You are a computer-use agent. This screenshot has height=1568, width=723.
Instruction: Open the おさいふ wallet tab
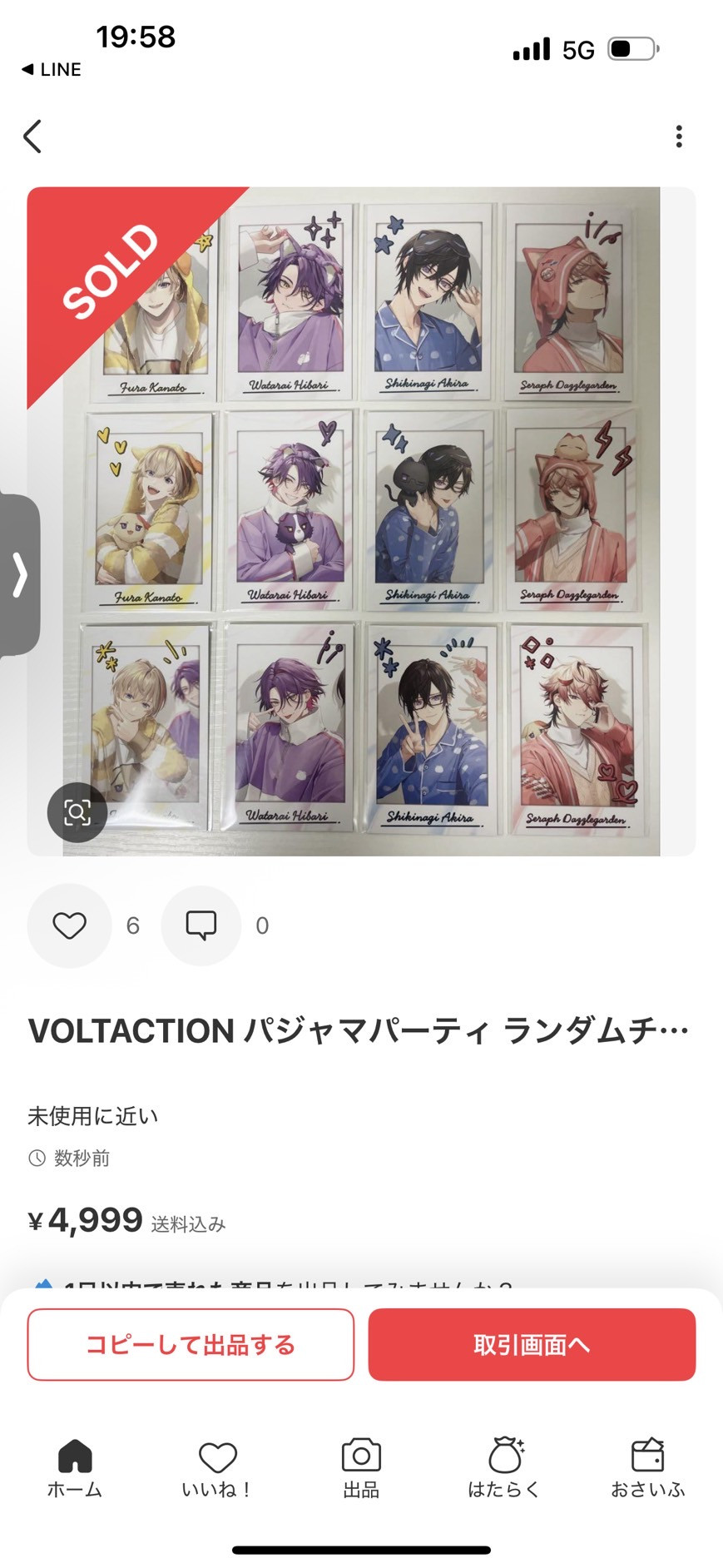tap(648, 1469)
